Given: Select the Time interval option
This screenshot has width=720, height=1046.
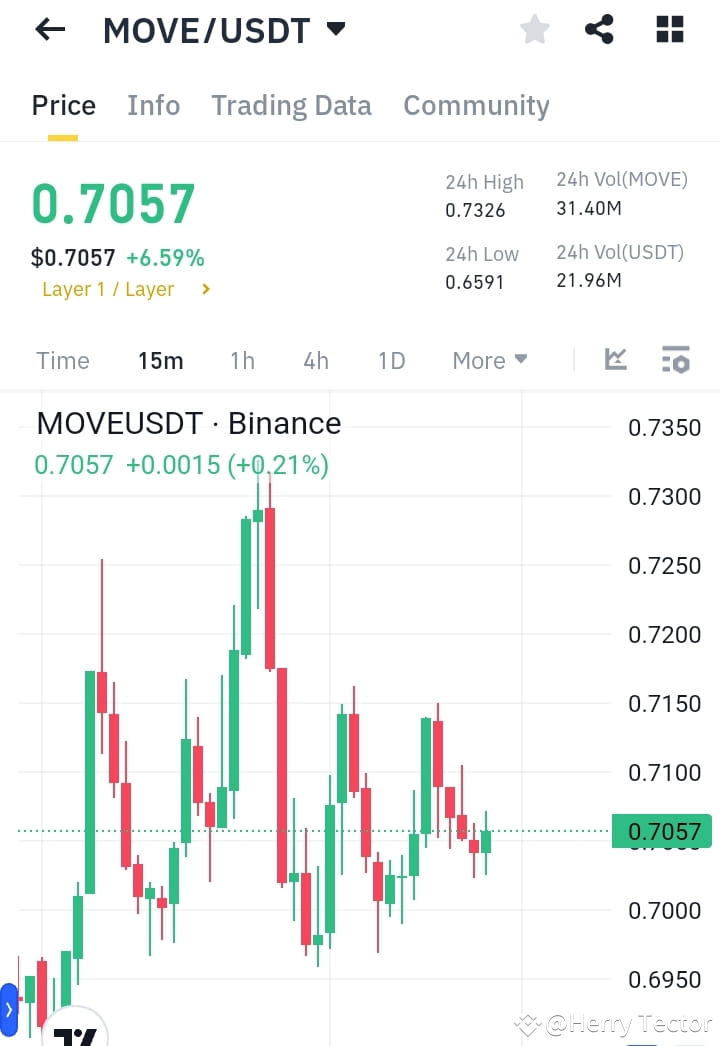Looking at the screenshot, I should 62,360.
